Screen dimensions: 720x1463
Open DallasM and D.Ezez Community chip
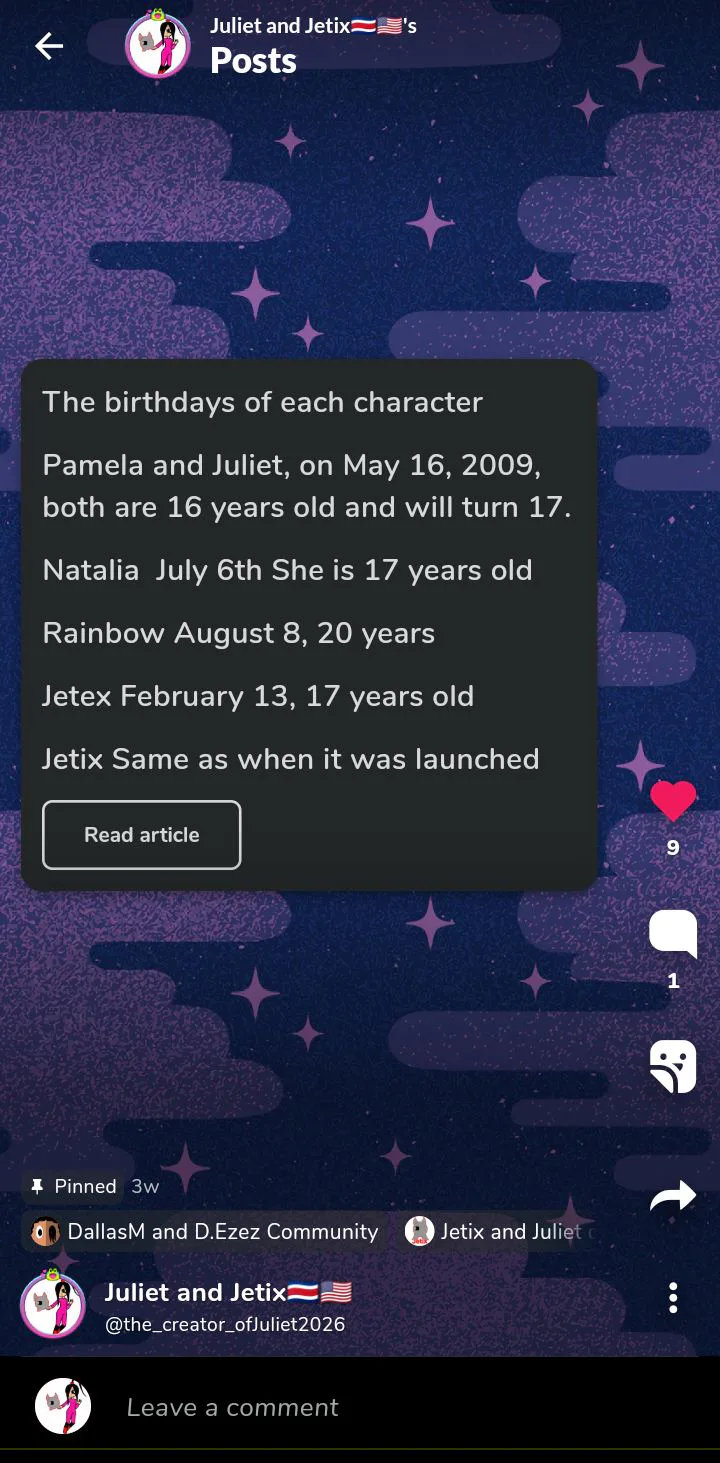coord(205,1232)
